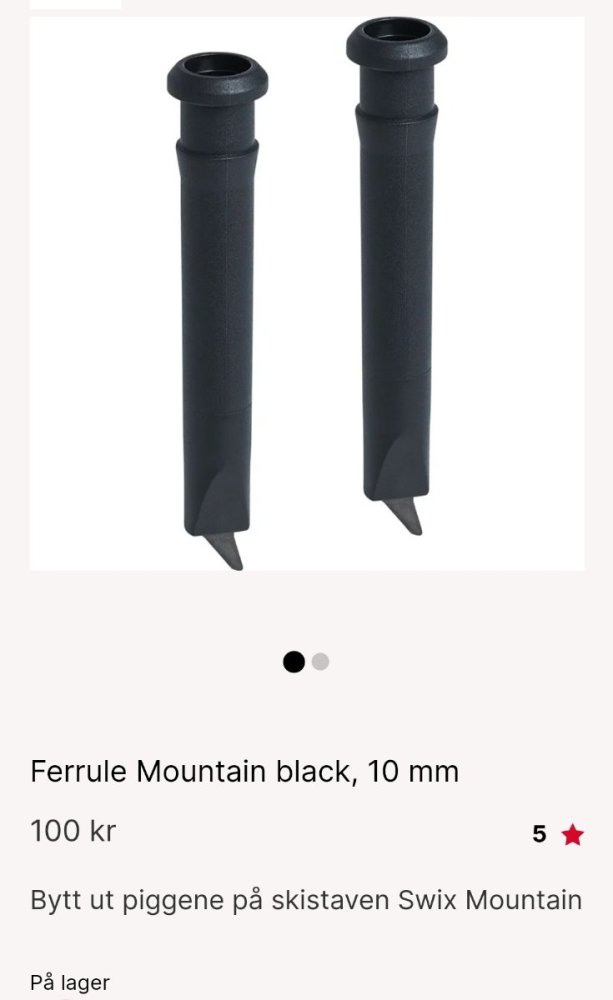This screenshot has width=613, height=1000.
Task: Open the 5 star rating reviews
Action: pyautogui.click(x=558, y=834)
